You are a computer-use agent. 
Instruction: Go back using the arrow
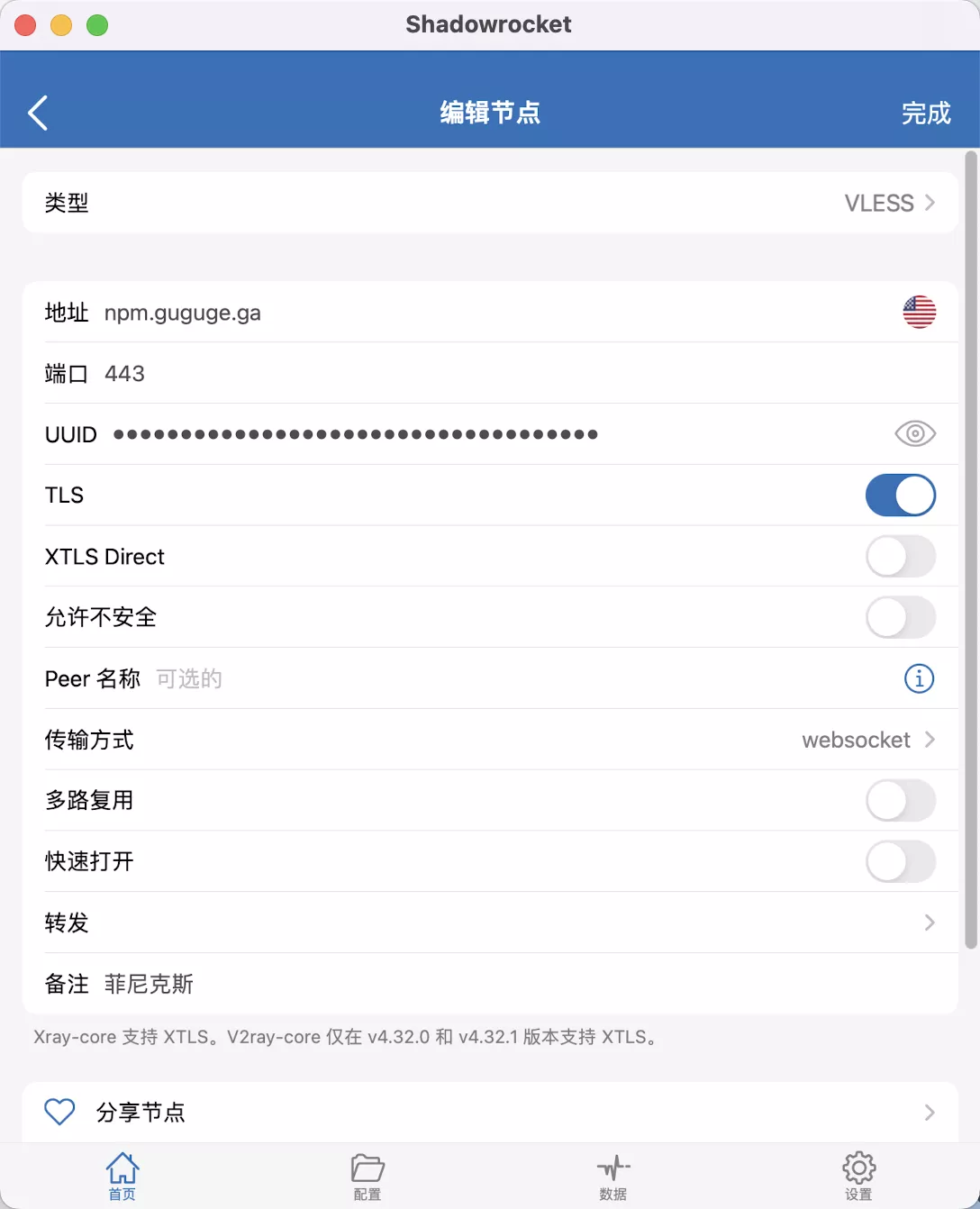[x=38, y=114]
